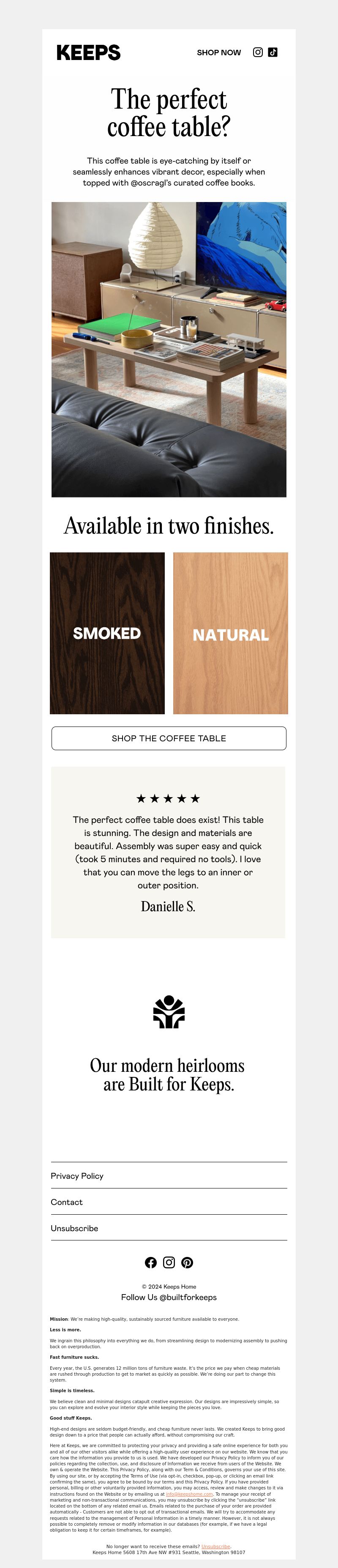Open Keeps TikTok from the header icon
This screenshot has width=338, height=1568.
pos(273,52)
